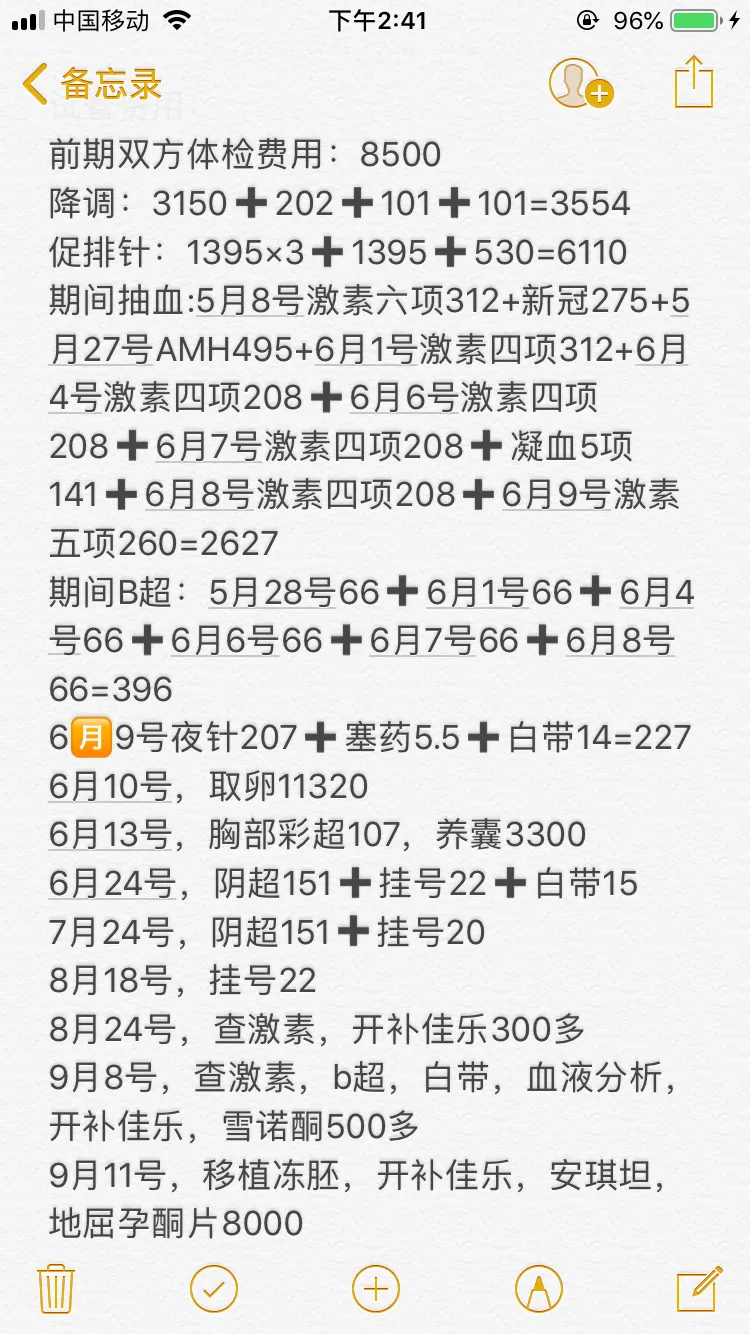The width and height of the screenshot is (750, 1334).
Task: Tap the underlined date 5月28号
Action: (272, 593)
